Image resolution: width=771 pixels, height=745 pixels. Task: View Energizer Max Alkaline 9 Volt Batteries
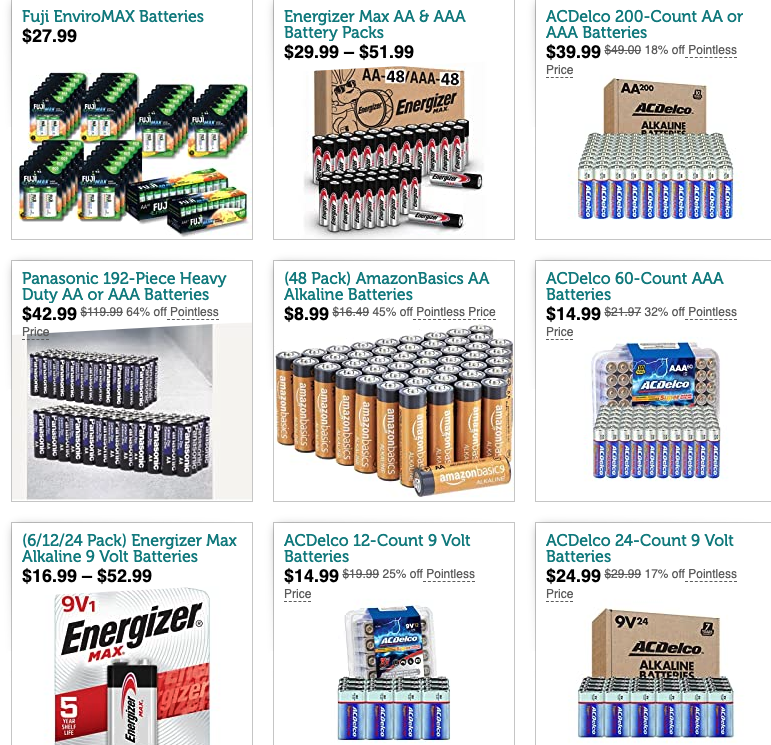pyautogui.click(x=129, y=548)
